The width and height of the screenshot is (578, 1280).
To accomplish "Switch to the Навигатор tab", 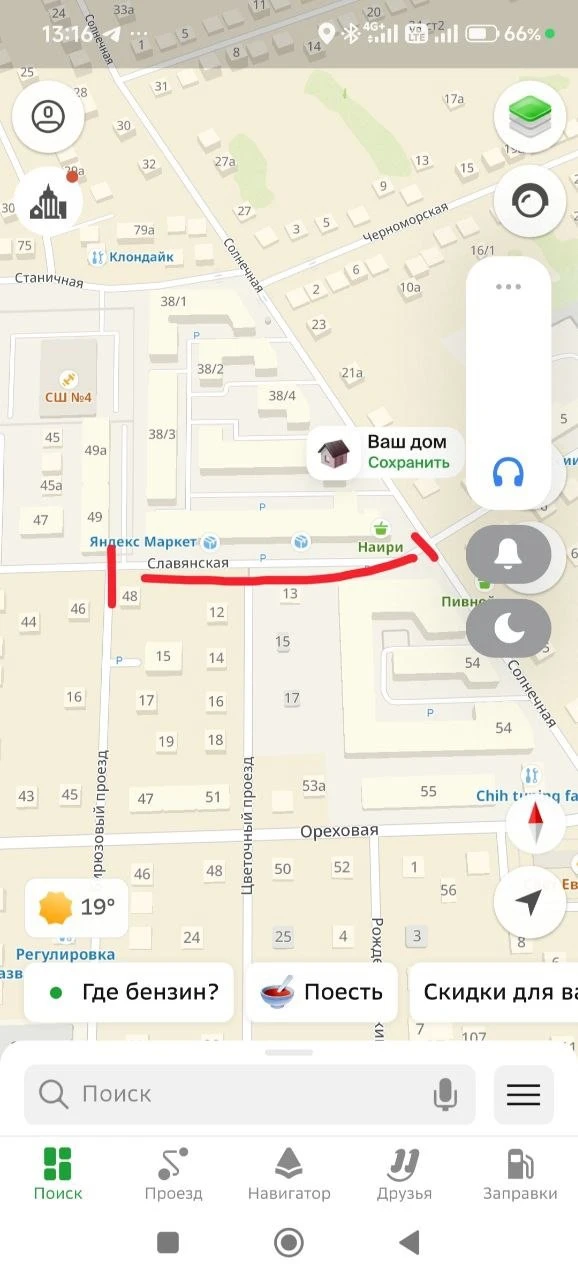I will coord(289,1174).
